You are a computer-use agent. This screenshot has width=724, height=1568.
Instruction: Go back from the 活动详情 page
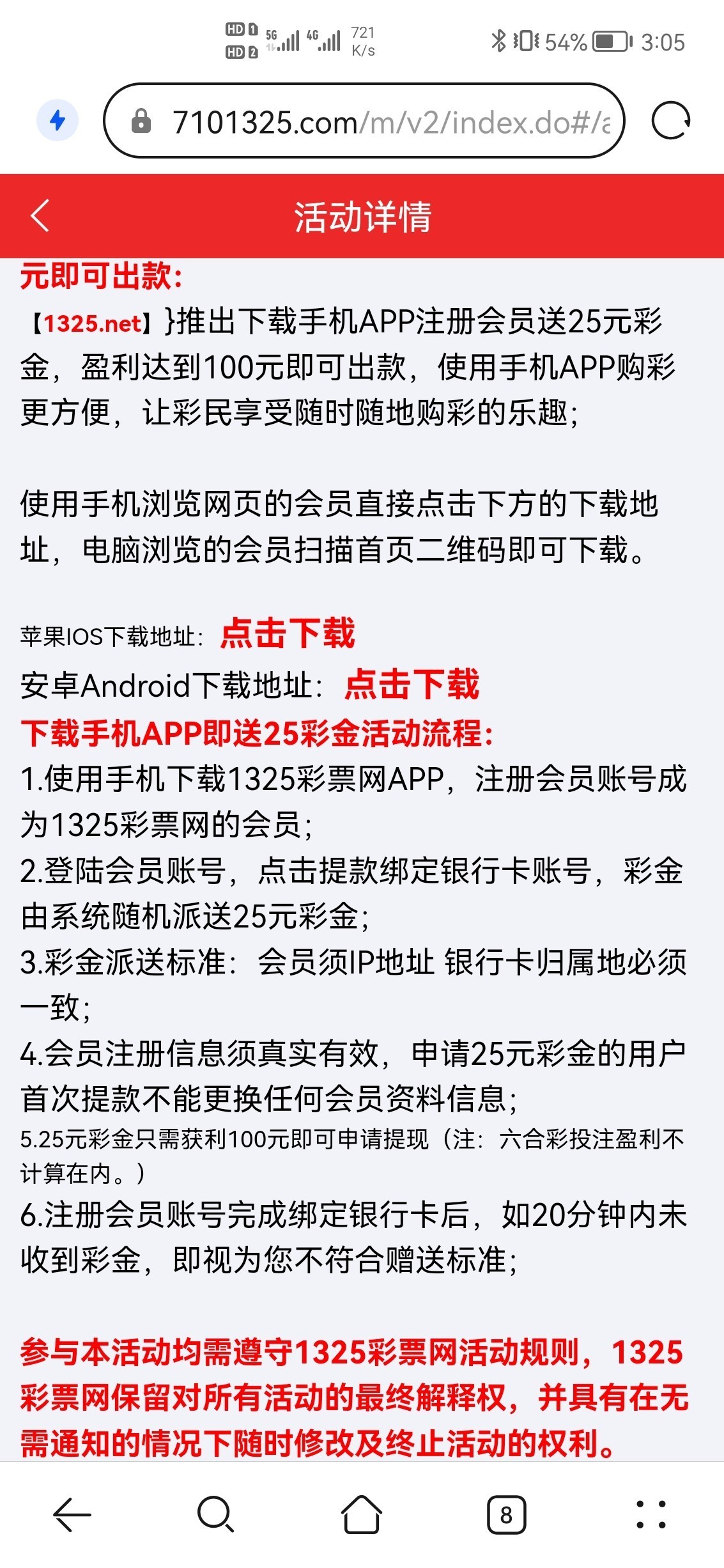pos(40,215)
